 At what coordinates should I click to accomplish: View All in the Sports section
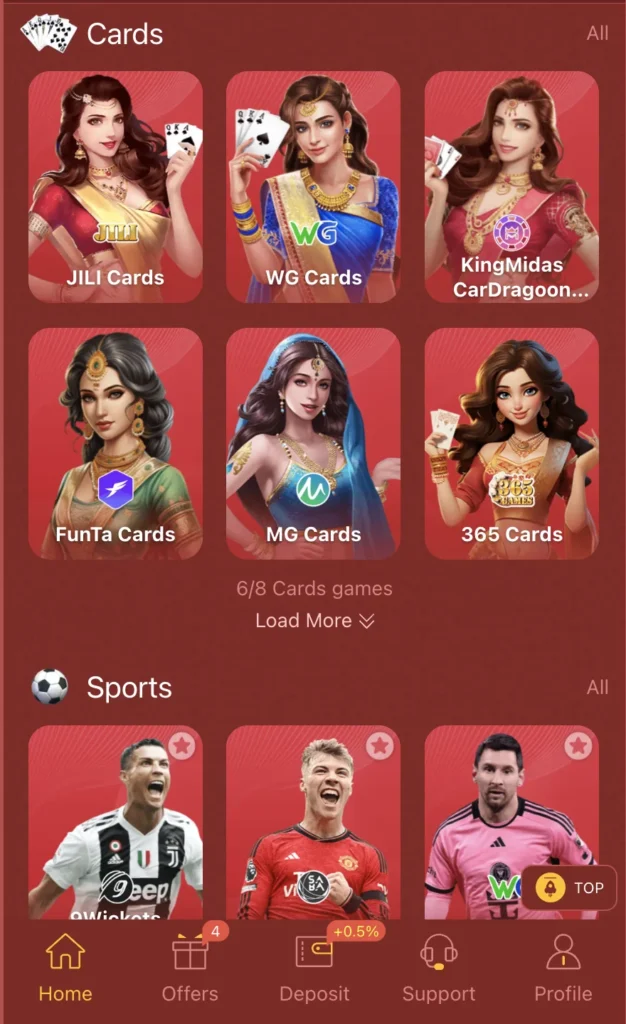coord(597,687)
